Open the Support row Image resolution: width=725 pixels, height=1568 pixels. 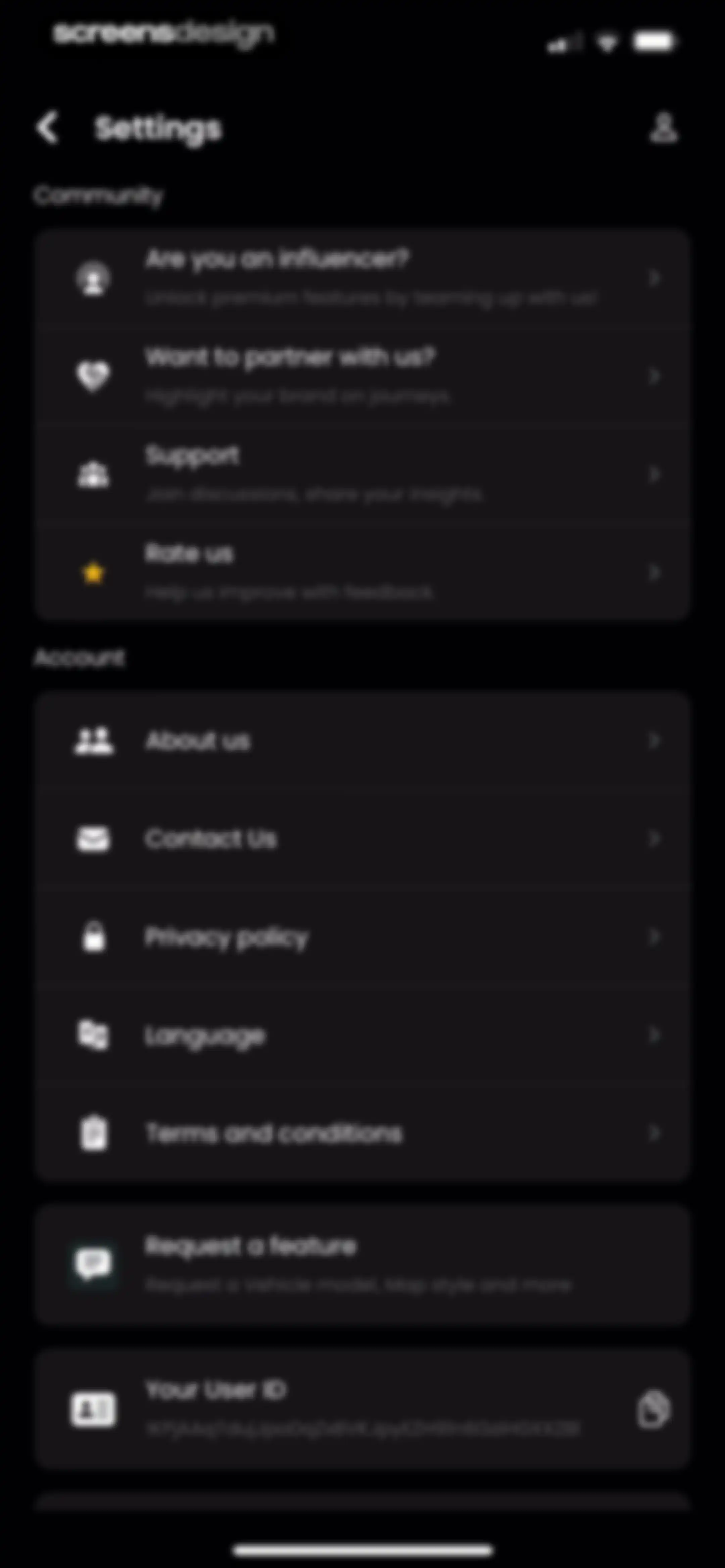[x=362, y=474]
